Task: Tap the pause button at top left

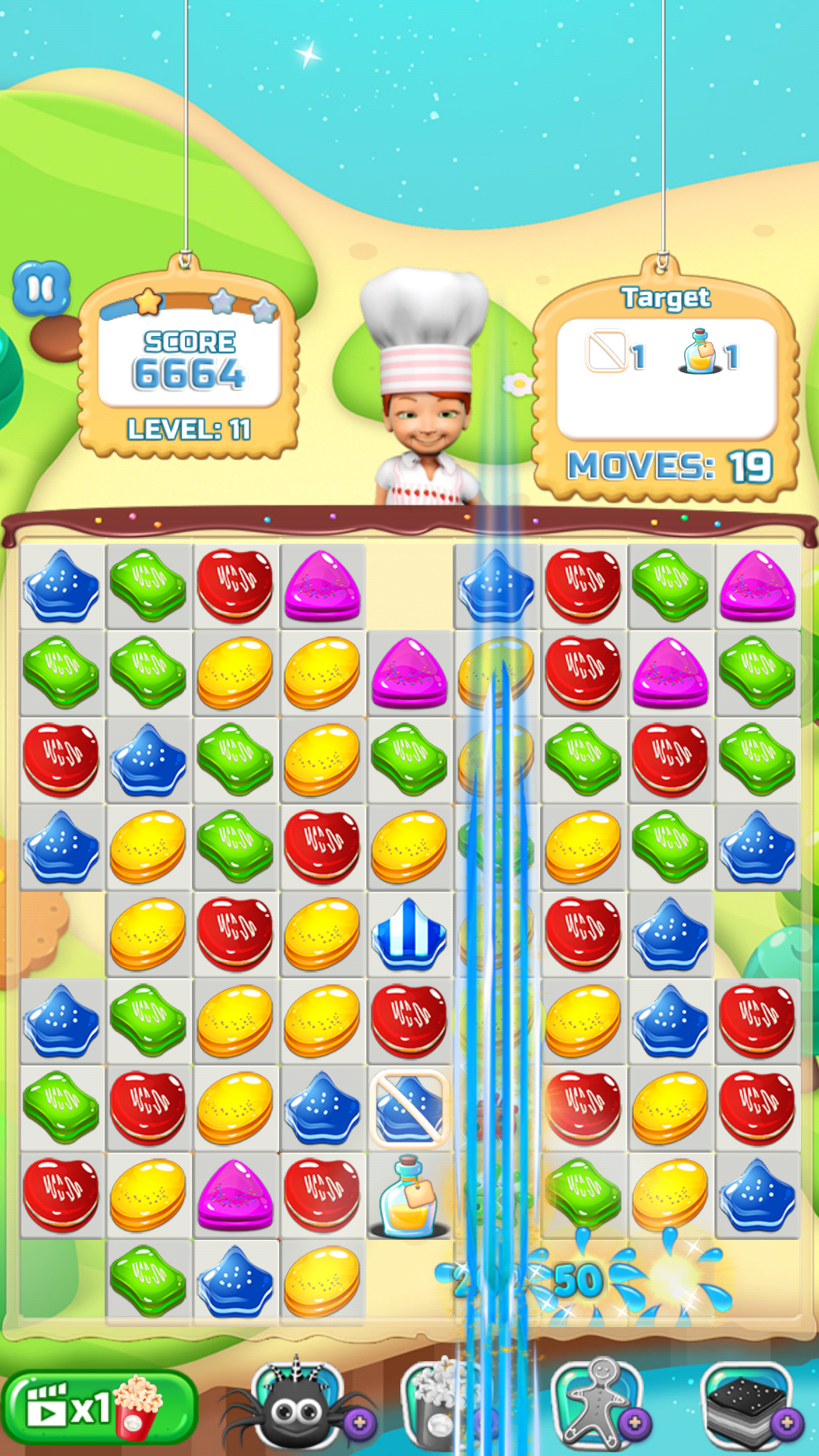Action: click(41, 288)
